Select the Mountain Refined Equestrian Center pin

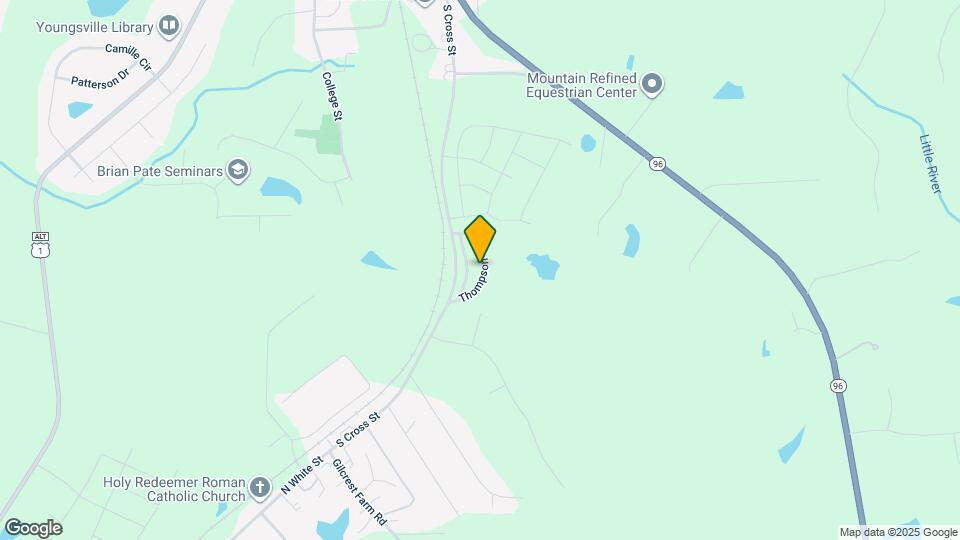652,84
